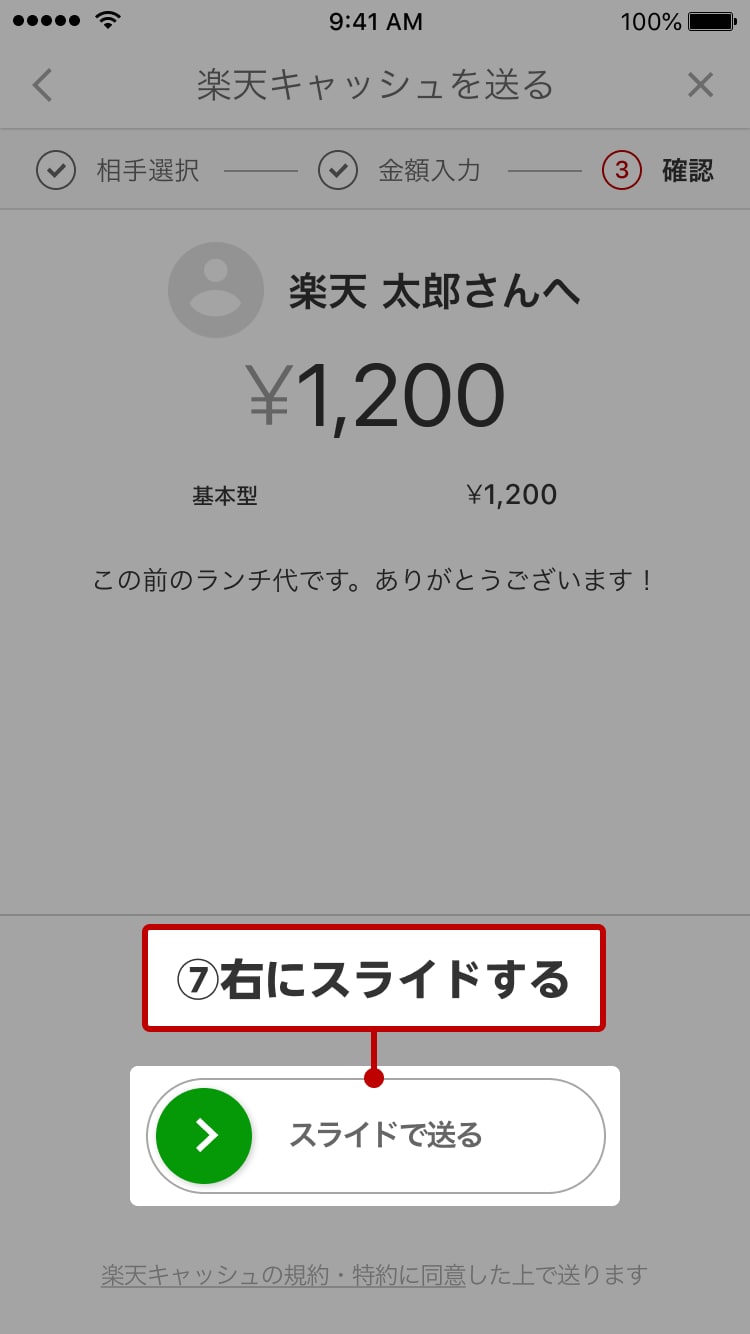Select the lunch thank-you message text

click(375, 580)
